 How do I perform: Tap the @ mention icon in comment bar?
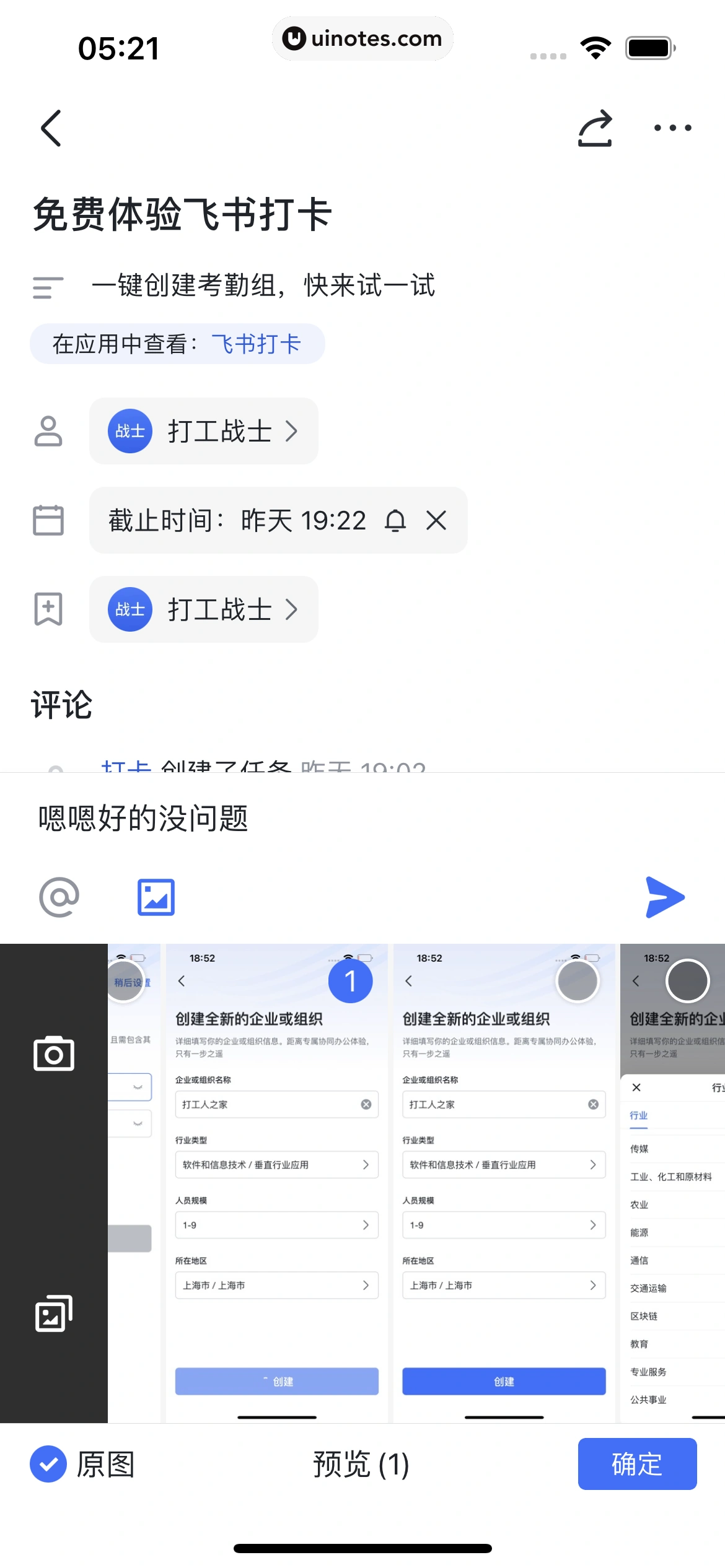[59, 896]
